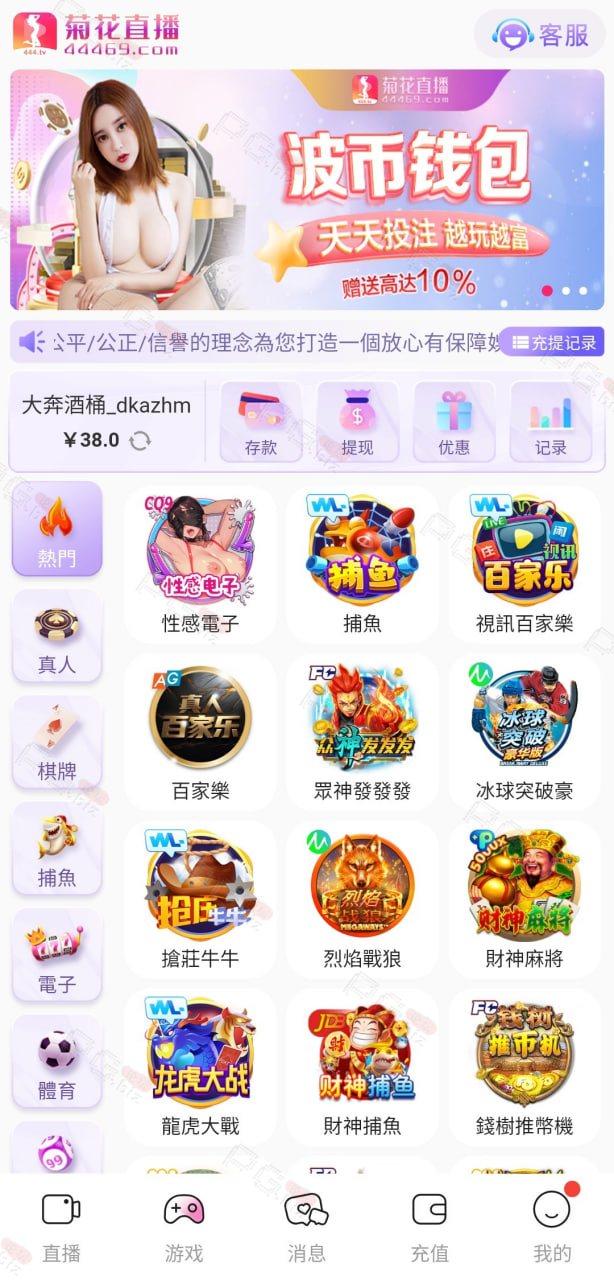Viewport: 614px width, 1280px height.
Task: Refresh the ¥38.0 balance
Action: [x=141, y=440]
